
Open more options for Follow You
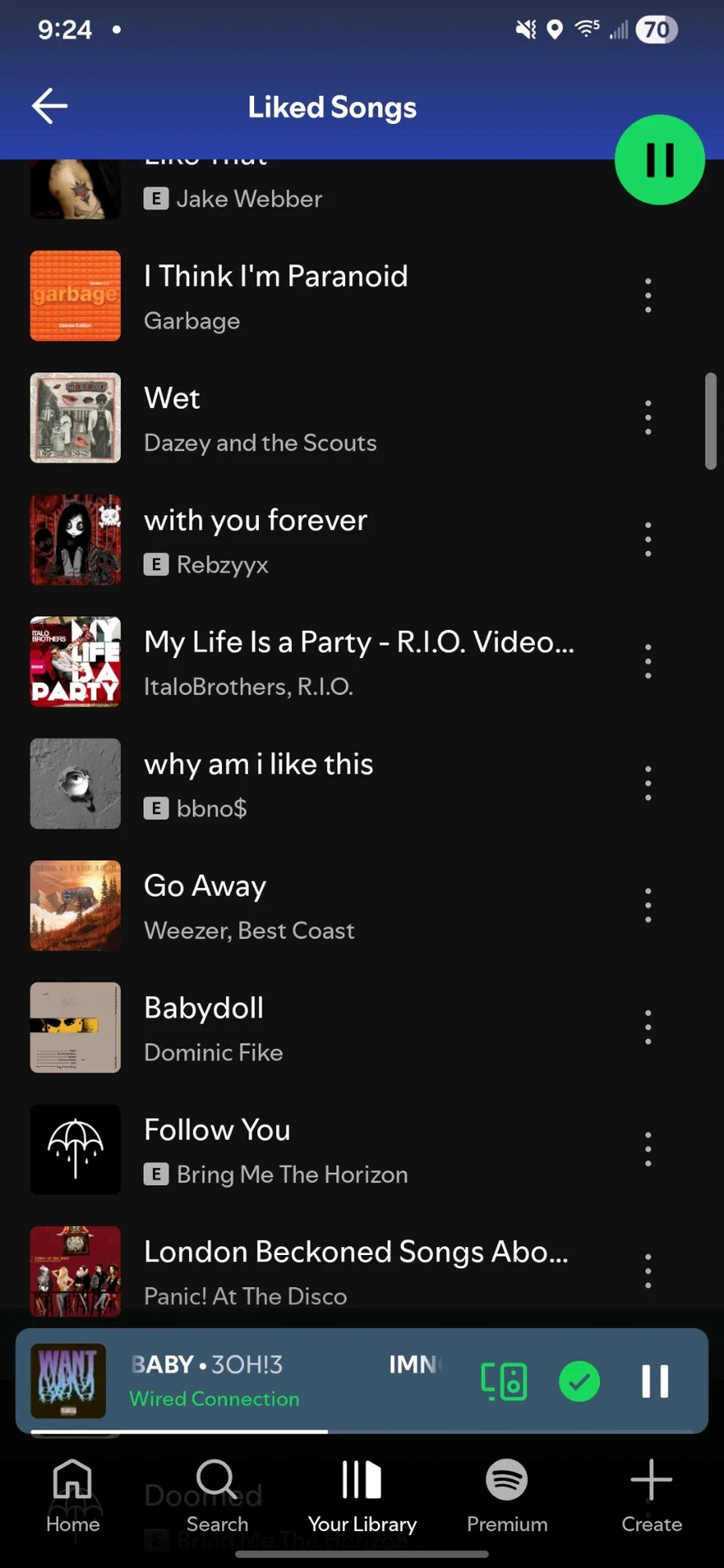point(648,1150)
